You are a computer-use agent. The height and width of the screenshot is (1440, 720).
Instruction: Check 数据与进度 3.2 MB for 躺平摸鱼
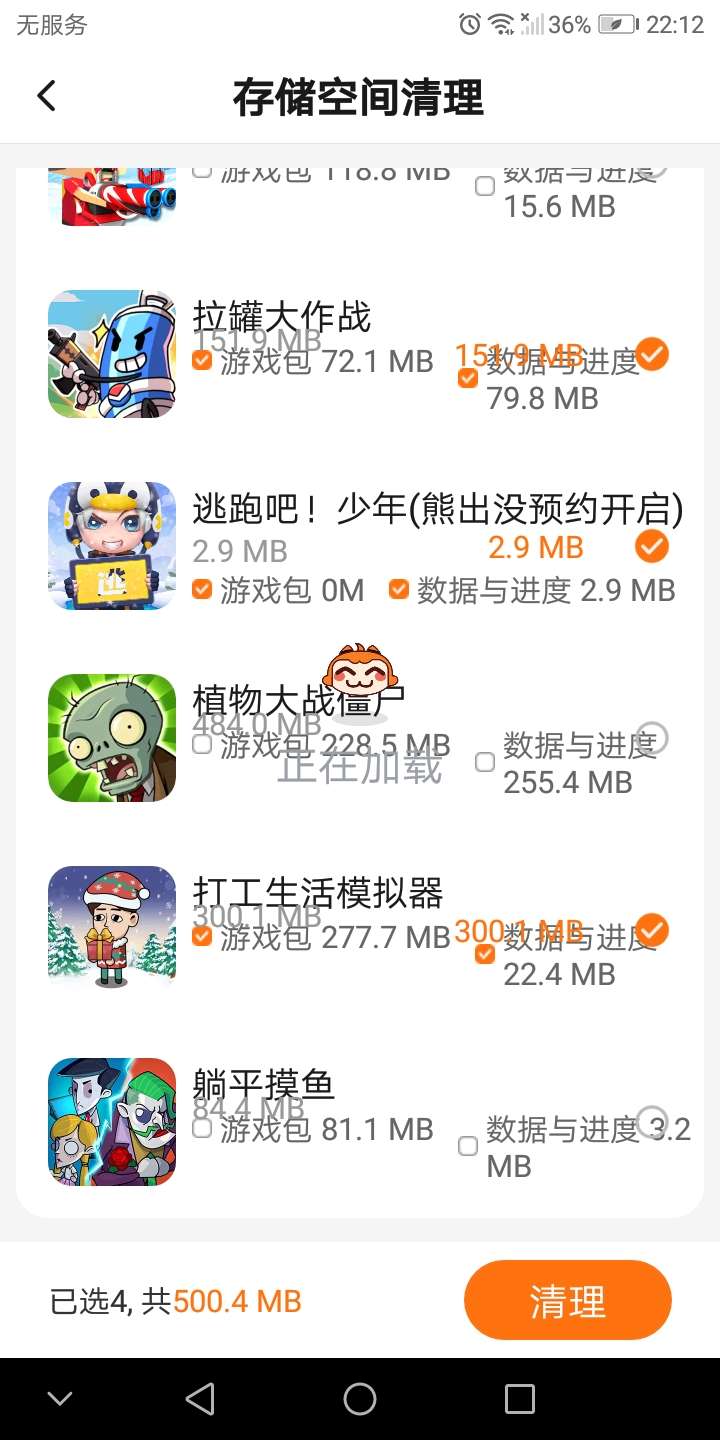tap(467, 1147)
